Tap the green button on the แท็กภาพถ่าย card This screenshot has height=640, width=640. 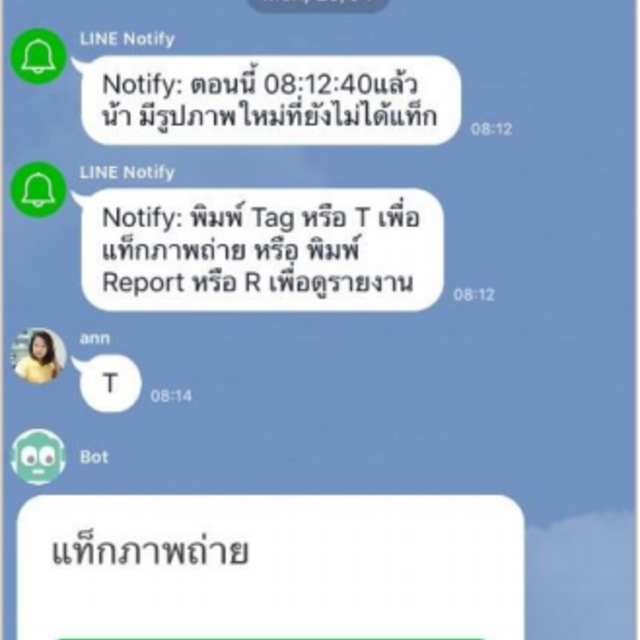click(270, 636)
